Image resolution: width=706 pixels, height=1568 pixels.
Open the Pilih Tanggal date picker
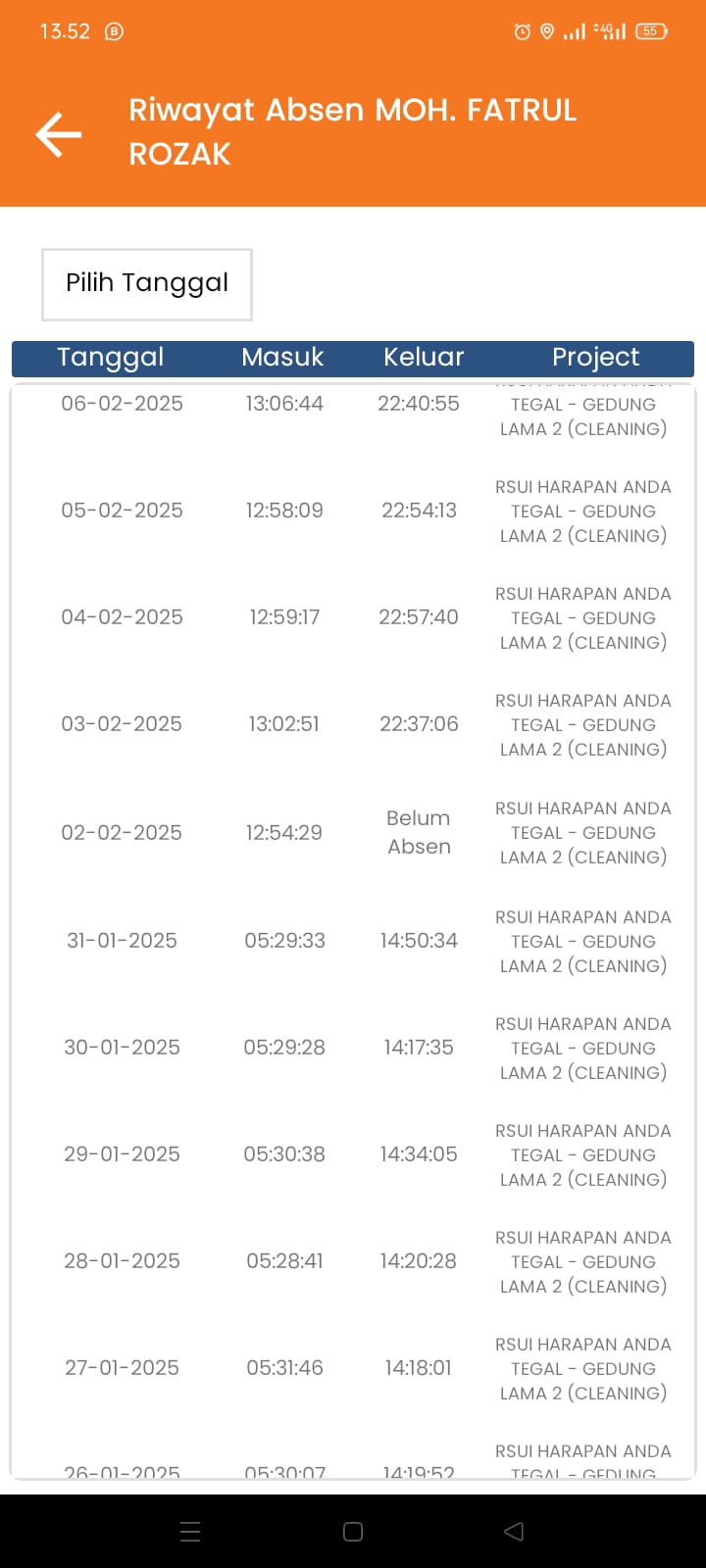147,284
